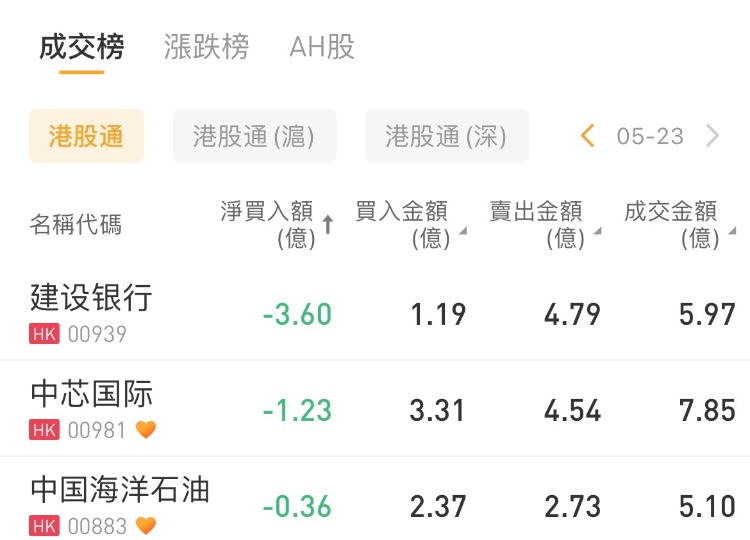Image resolution: width=750 pixels, height=540 pixels.
Task: Select the 成交榜 tab
Action: [x=82, y=47]
